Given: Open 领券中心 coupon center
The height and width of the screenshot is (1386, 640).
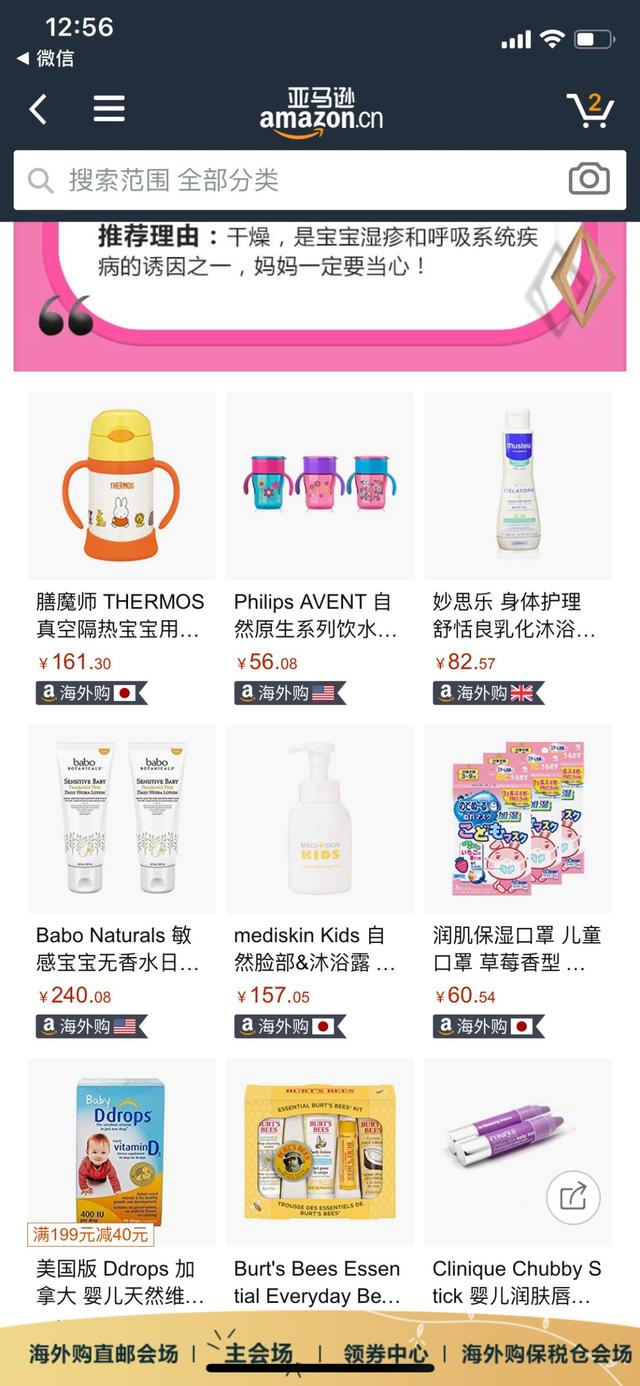Looking at the screenshot, I should coord(386,1354).
